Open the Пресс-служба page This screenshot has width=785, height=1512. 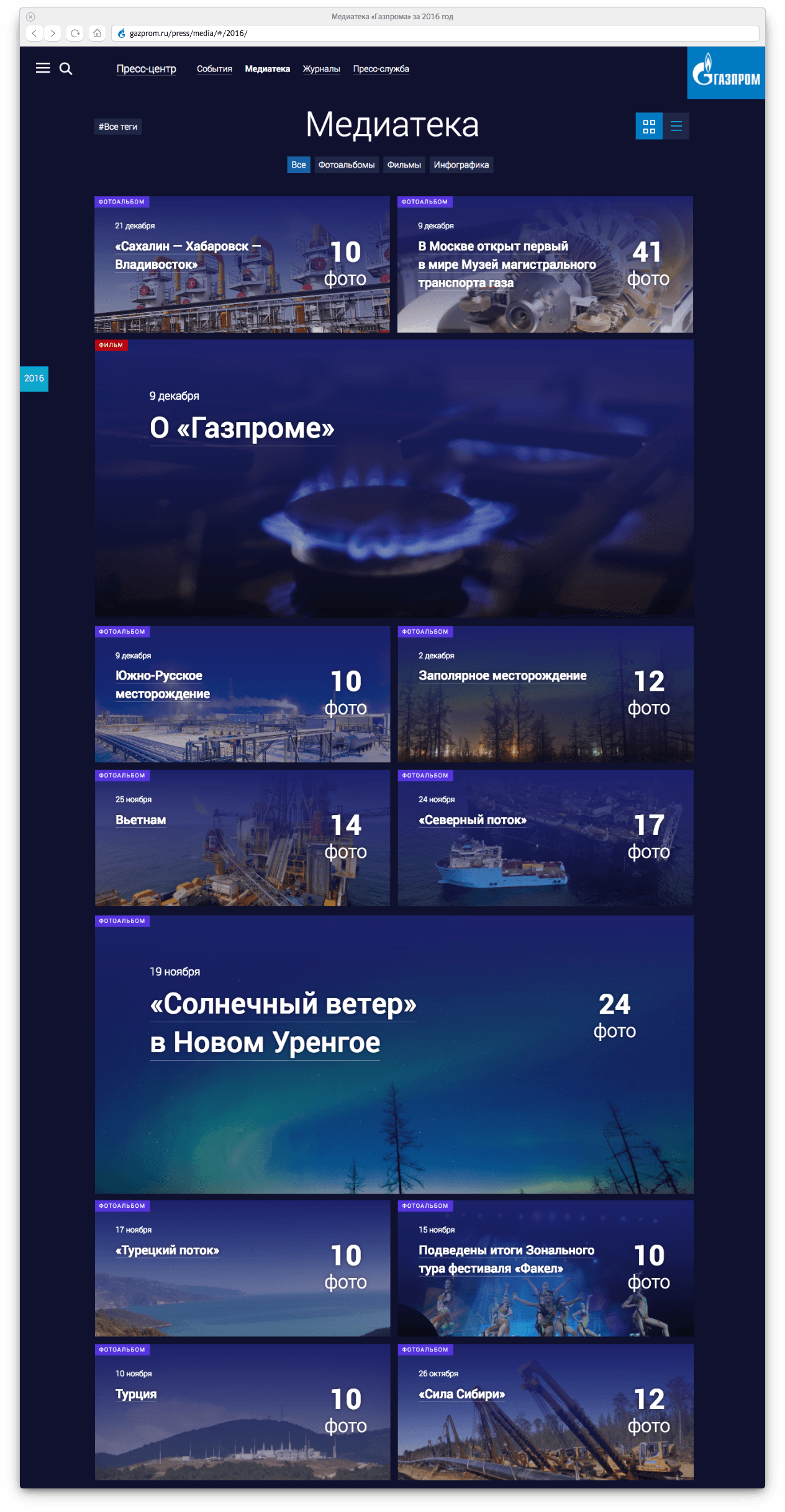[x=381, y=69]
